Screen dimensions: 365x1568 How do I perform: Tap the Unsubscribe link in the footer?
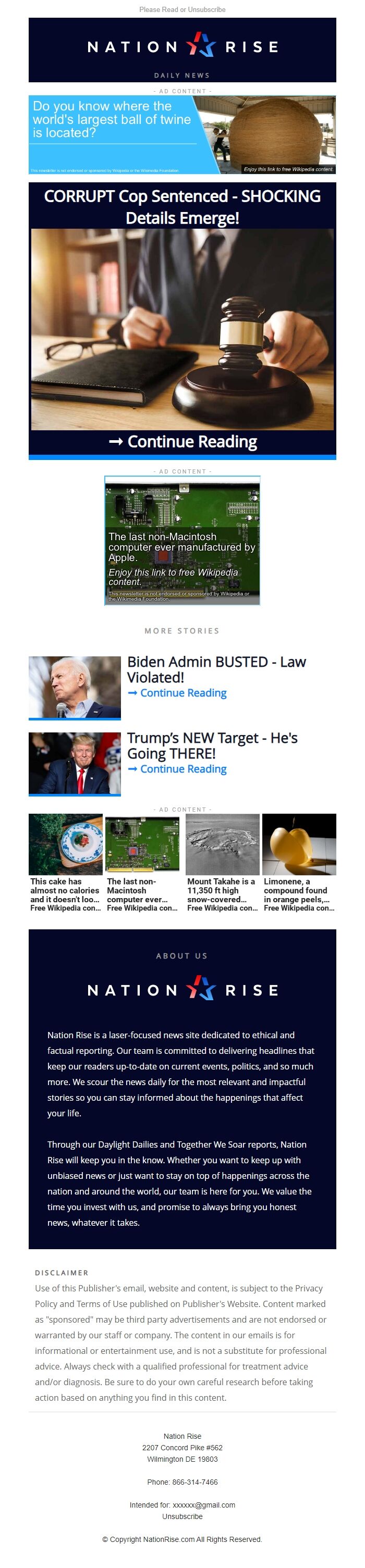tap(182, 1516)
